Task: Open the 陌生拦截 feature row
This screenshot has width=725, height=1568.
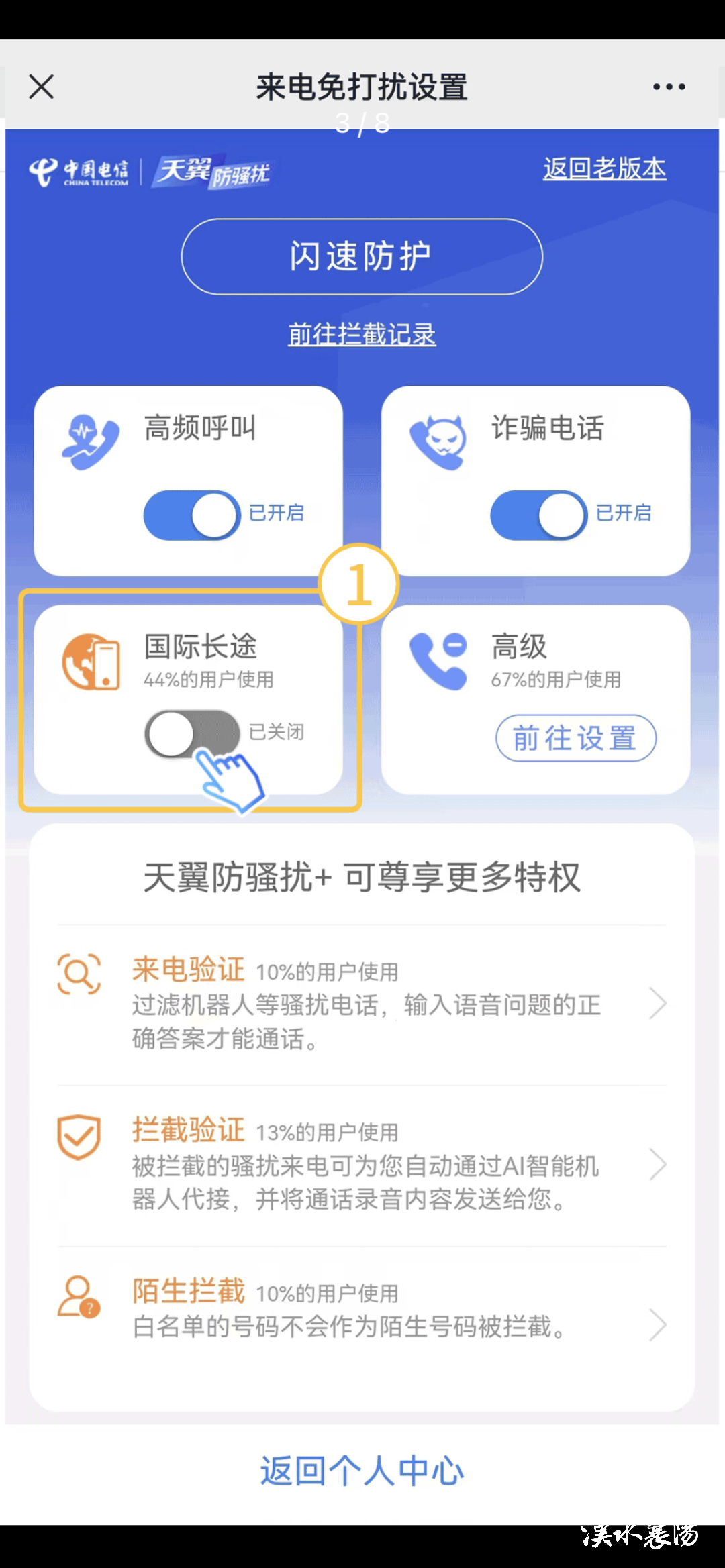Action: click(x=362, y=1309)
